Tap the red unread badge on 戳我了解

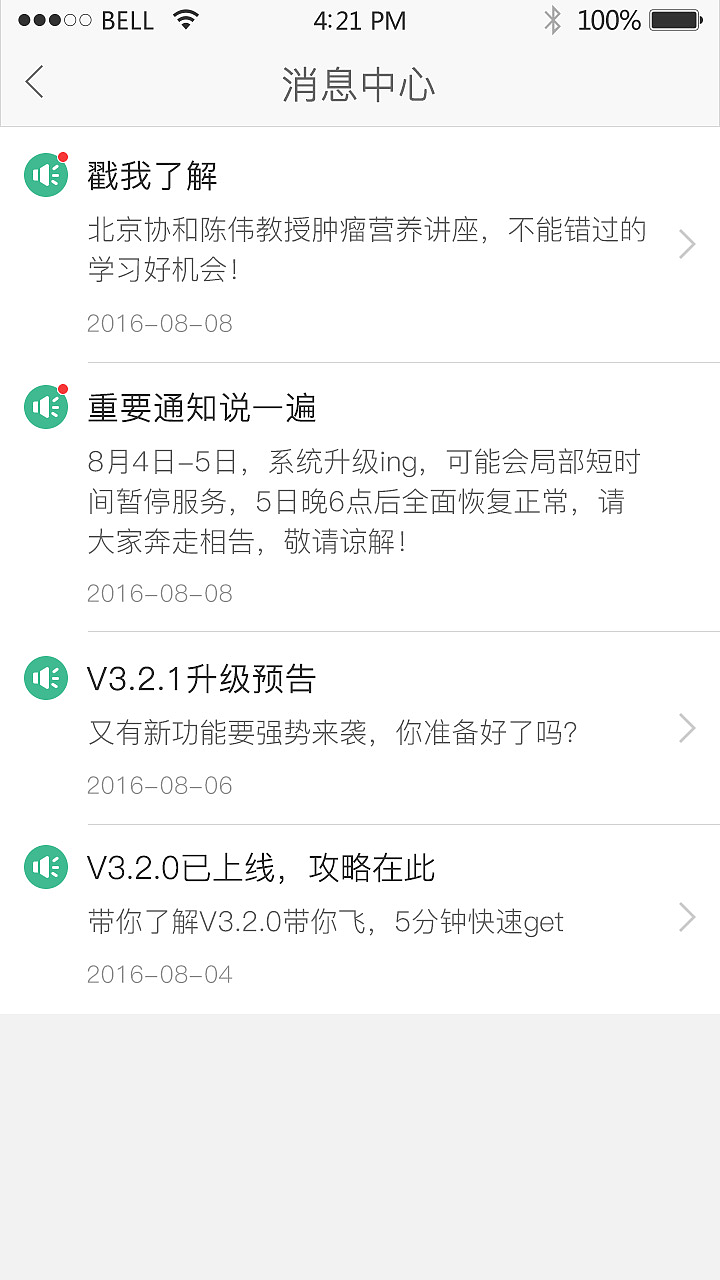tap(63, 155)
